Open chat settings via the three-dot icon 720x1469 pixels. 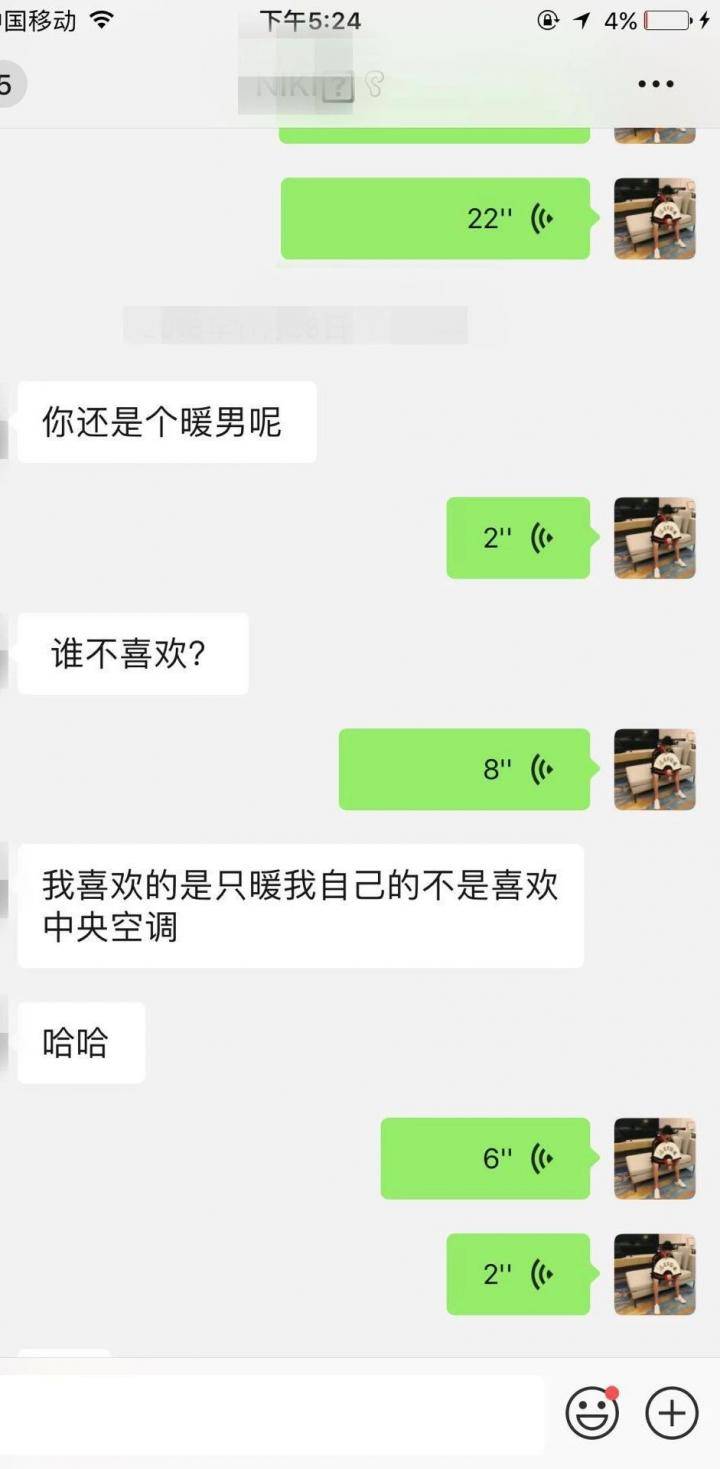[655, 84]
